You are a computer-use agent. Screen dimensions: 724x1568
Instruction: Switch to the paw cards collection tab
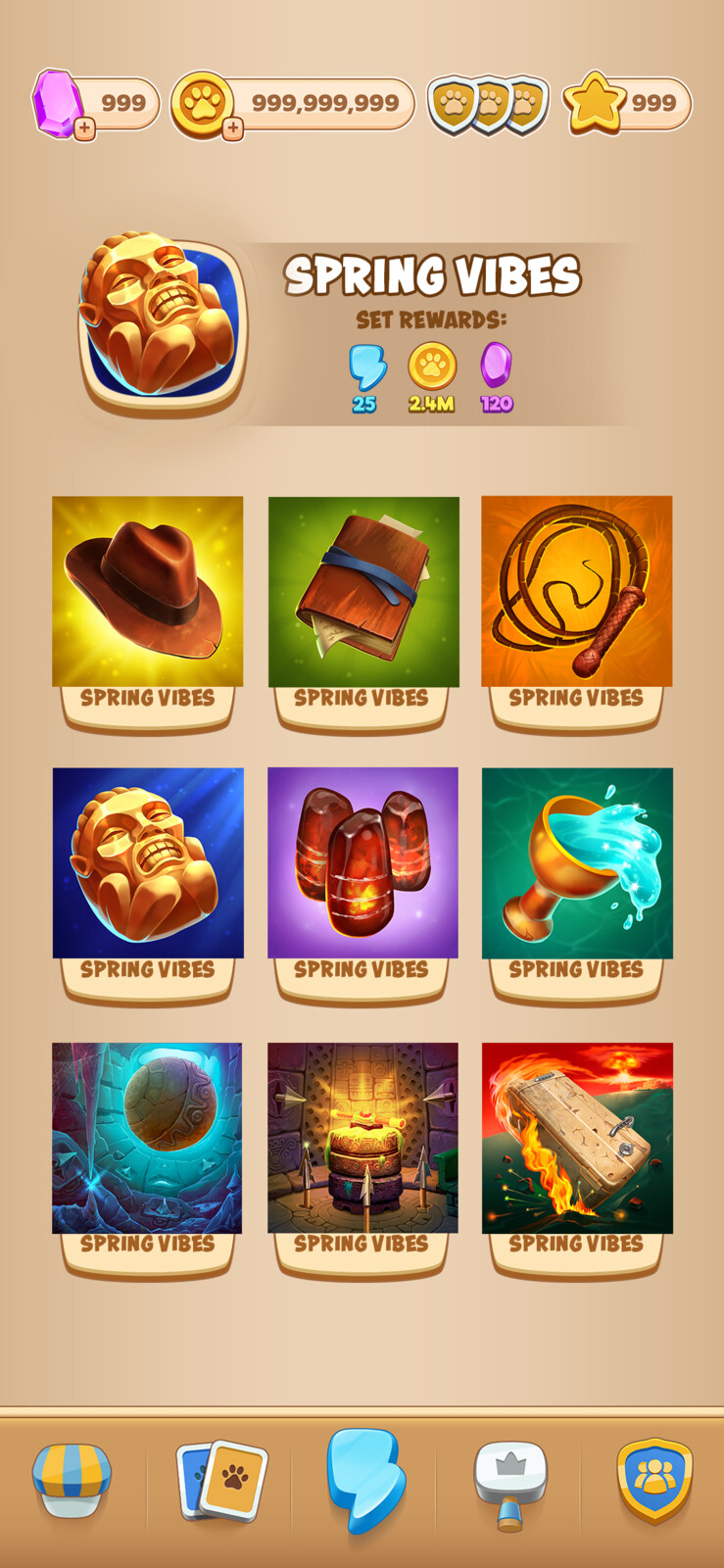(x=221, y=1479)
